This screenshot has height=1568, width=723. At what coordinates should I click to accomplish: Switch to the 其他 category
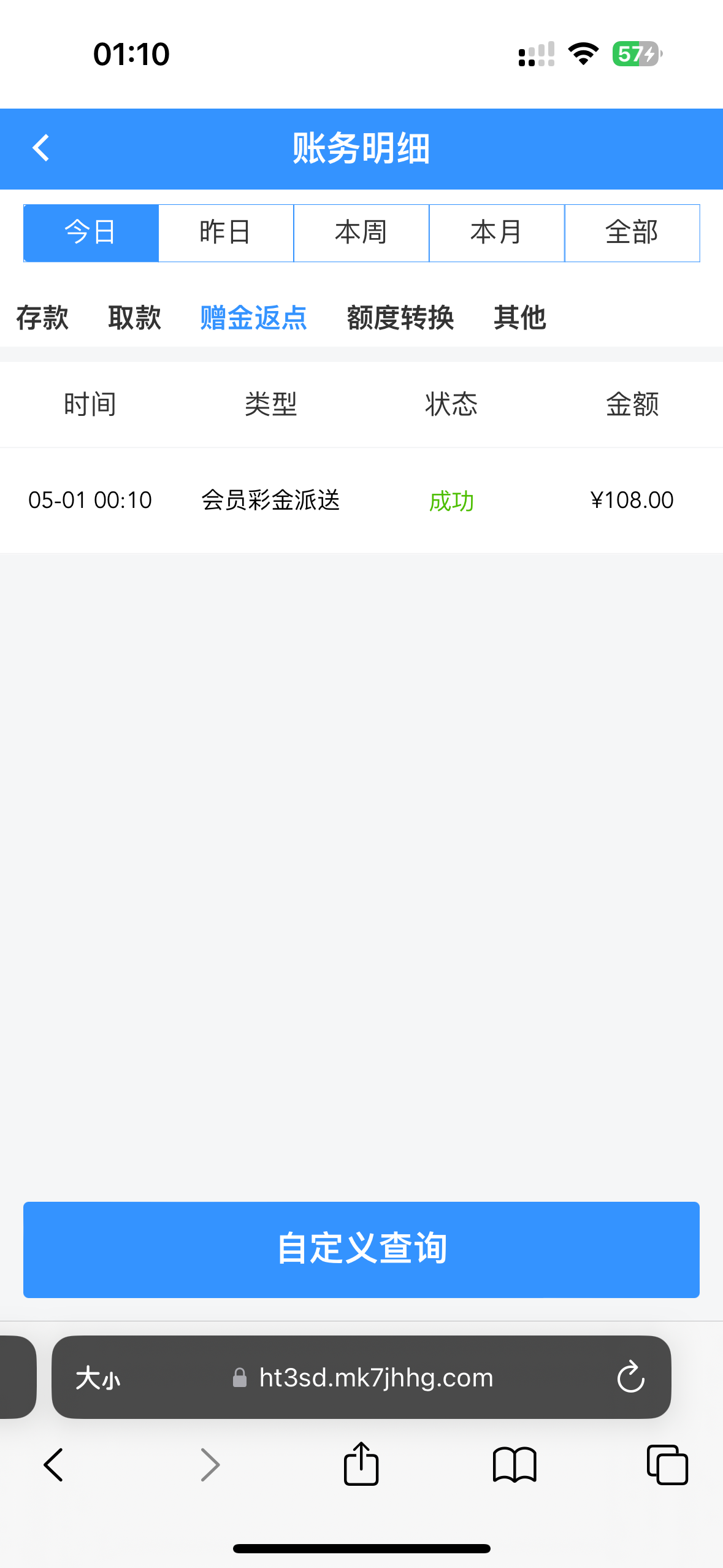point(519,318)
